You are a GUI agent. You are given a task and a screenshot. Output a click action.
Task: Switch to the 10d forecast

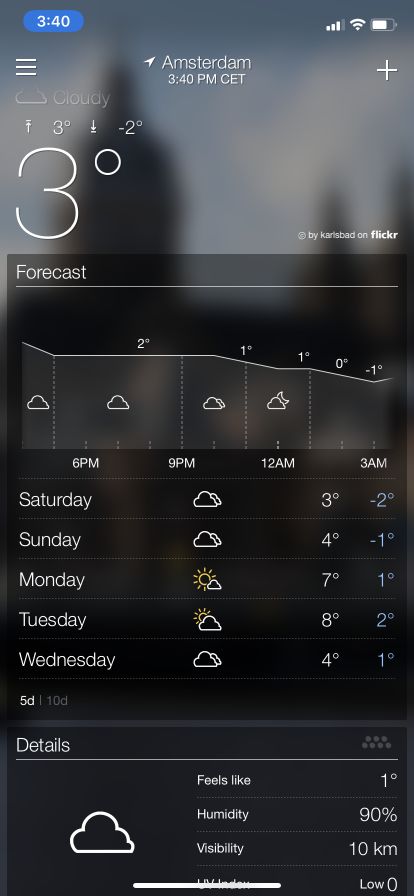tap(57, 701)
